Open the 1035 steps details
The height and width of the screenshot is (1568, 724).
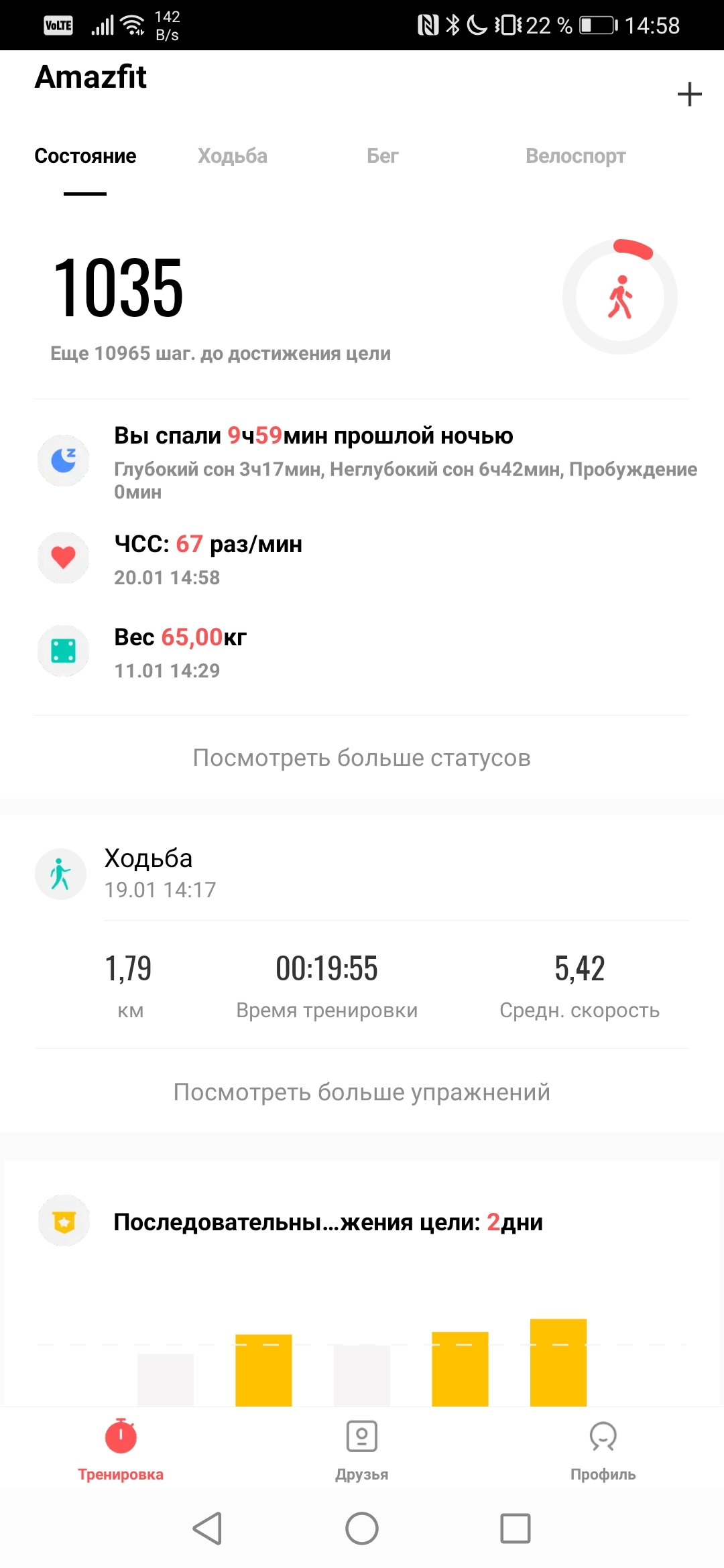[x=118, y=289]
